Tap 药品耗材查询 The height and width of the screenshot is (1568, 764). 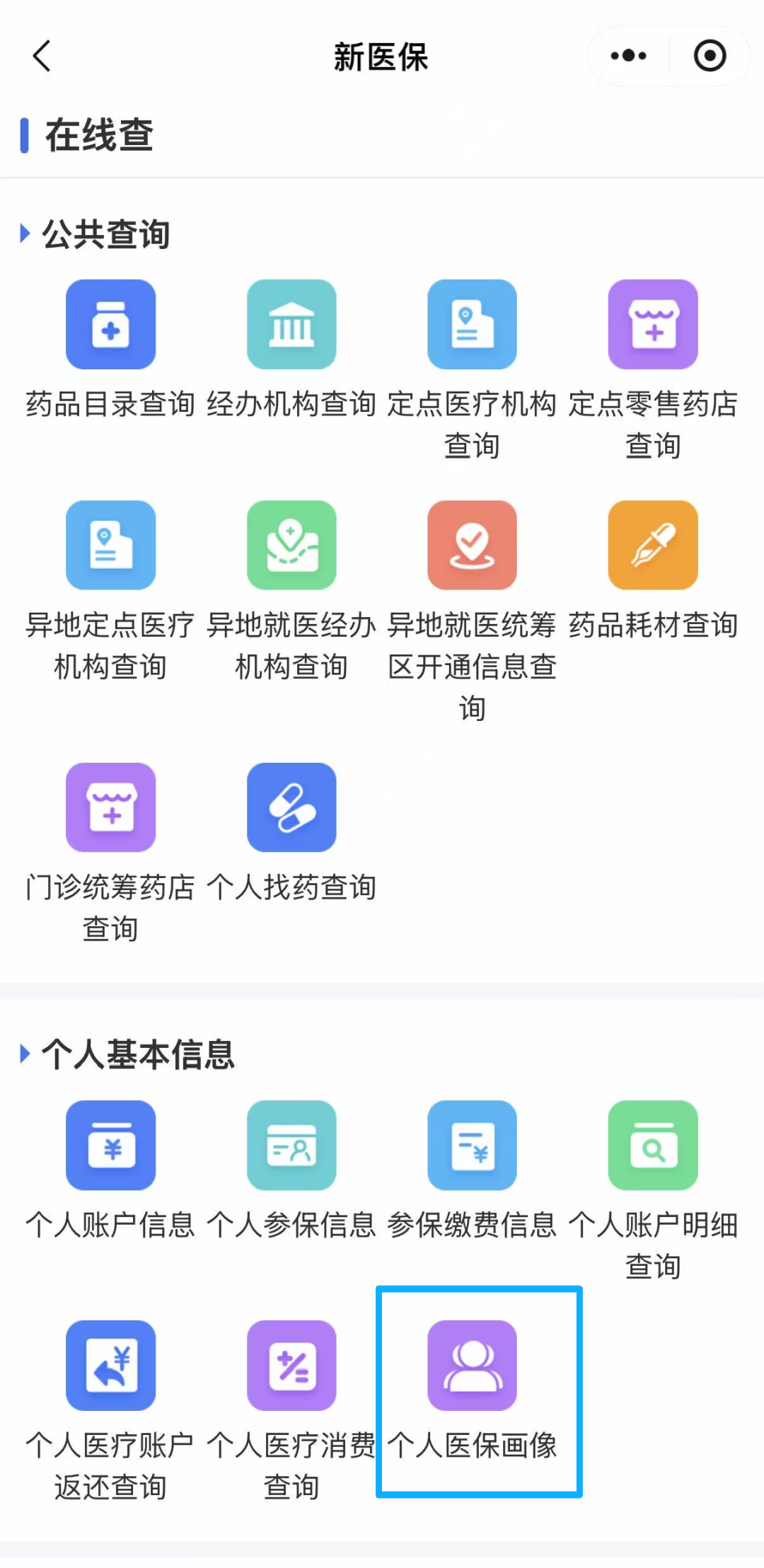click(653, 546)
